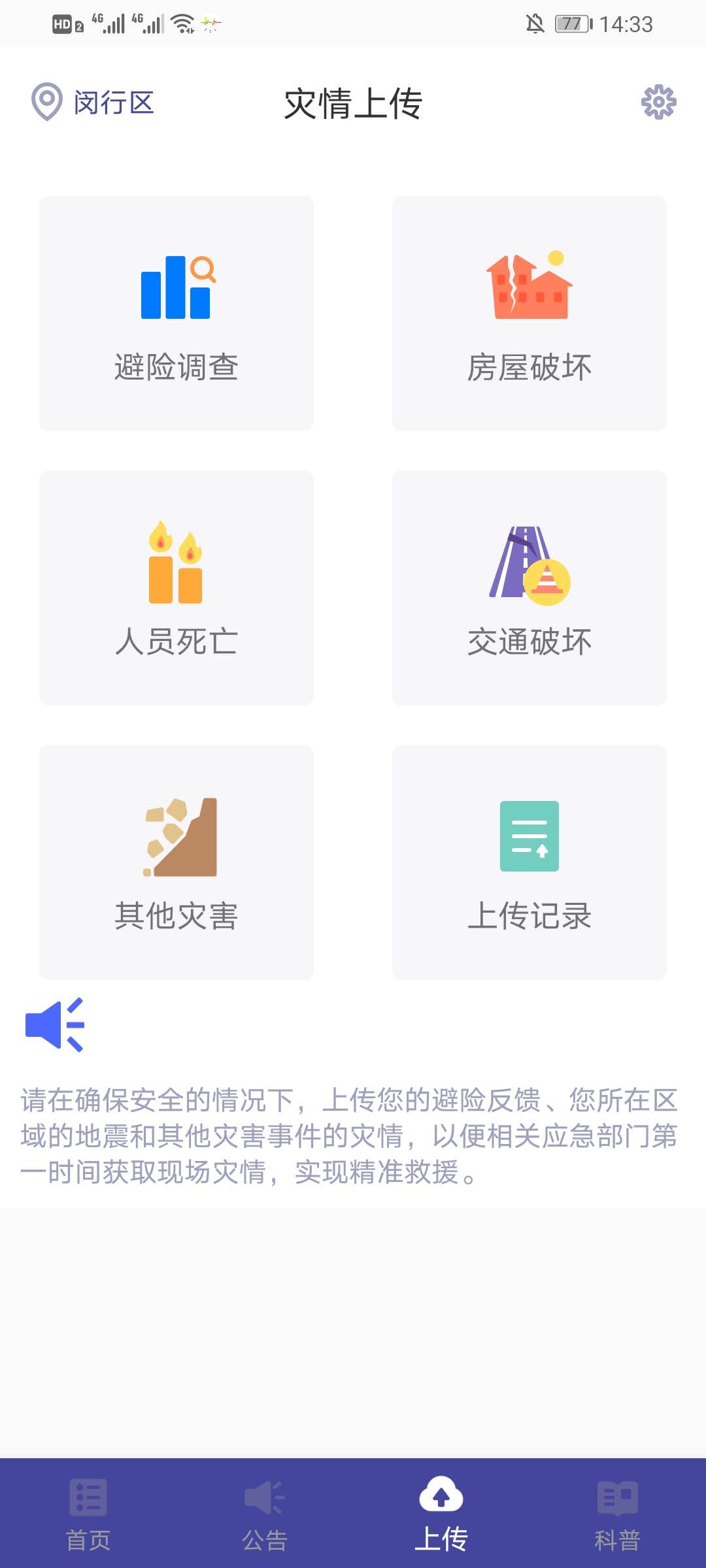Open the settings gear icon
706x1568 pixels.
point(658,102)
